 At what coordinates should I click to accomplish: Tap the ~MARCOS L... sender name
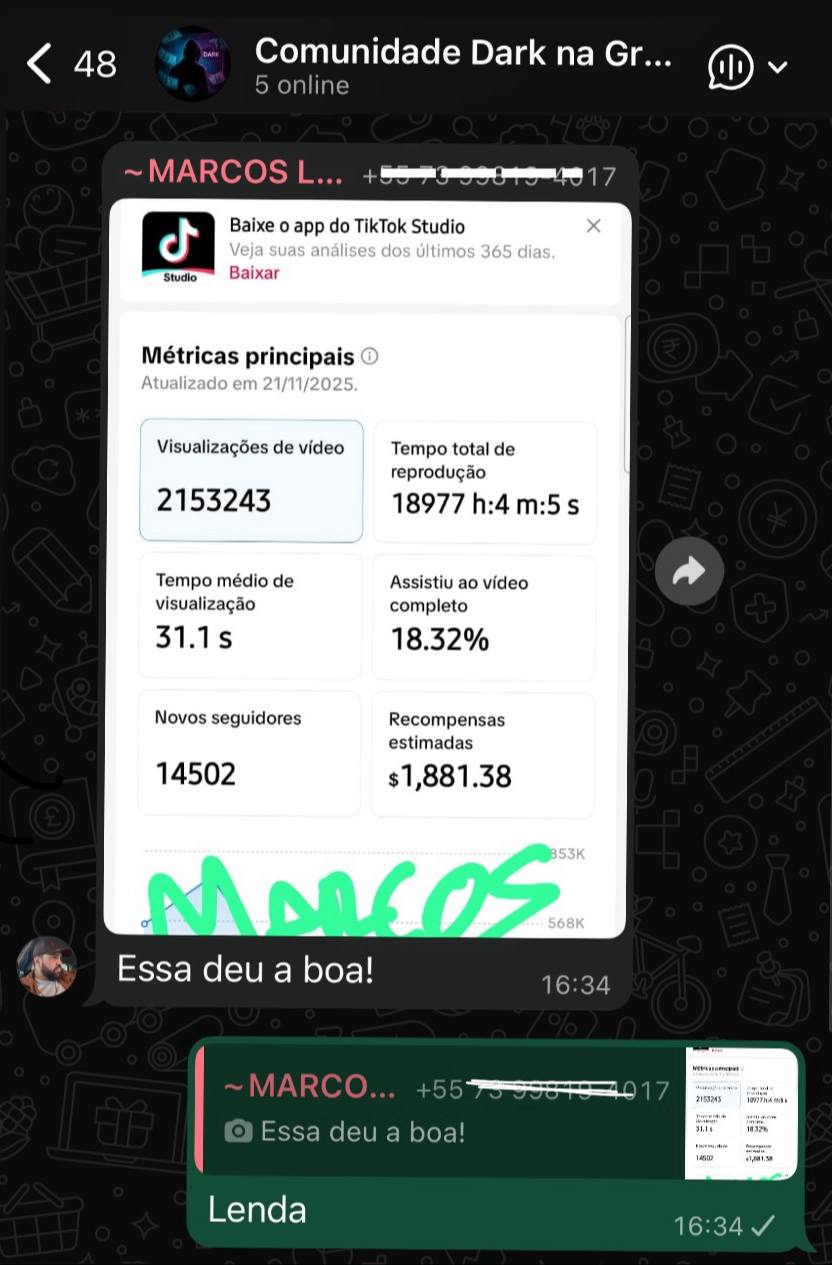(232, 173)
